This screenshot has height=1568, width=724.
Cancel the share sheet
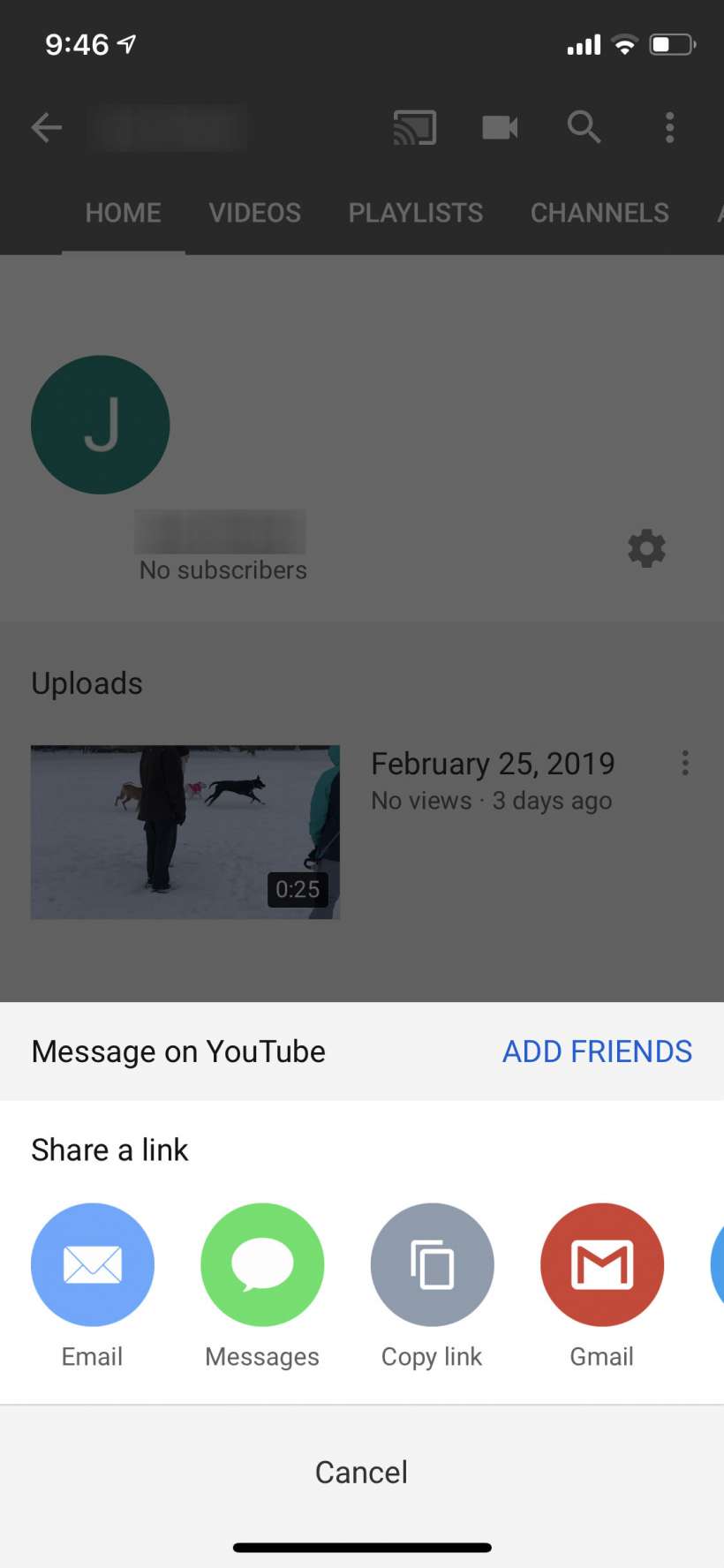tap(361, 1472)
